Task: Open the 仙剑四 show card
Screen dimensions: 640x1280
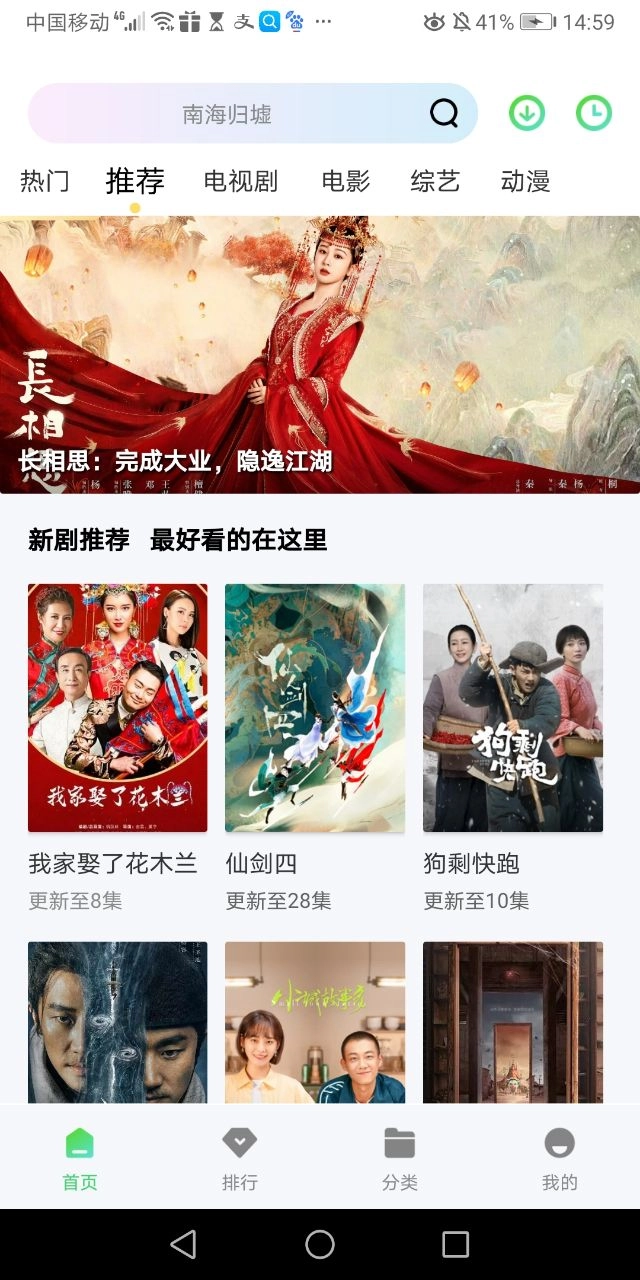Action: (315, 708)
